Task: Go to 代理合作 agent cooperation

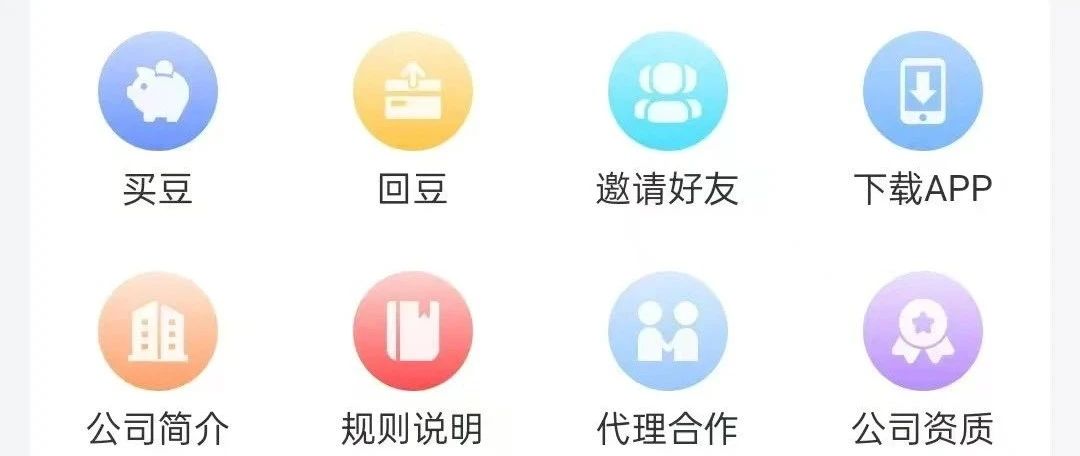Action: click(667, 331)
